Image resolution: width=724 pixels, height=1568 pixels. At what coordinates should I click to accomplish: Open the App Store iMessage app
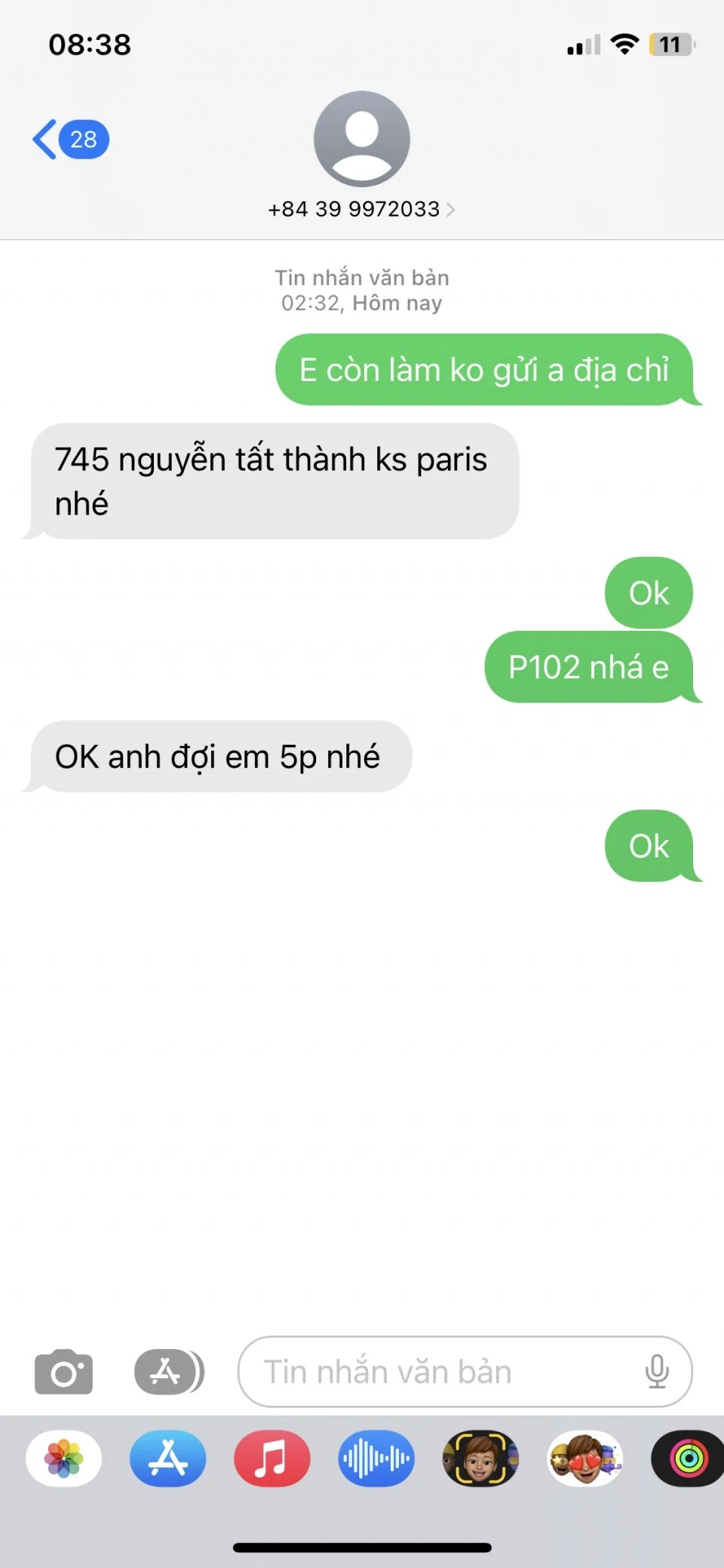168,1459
